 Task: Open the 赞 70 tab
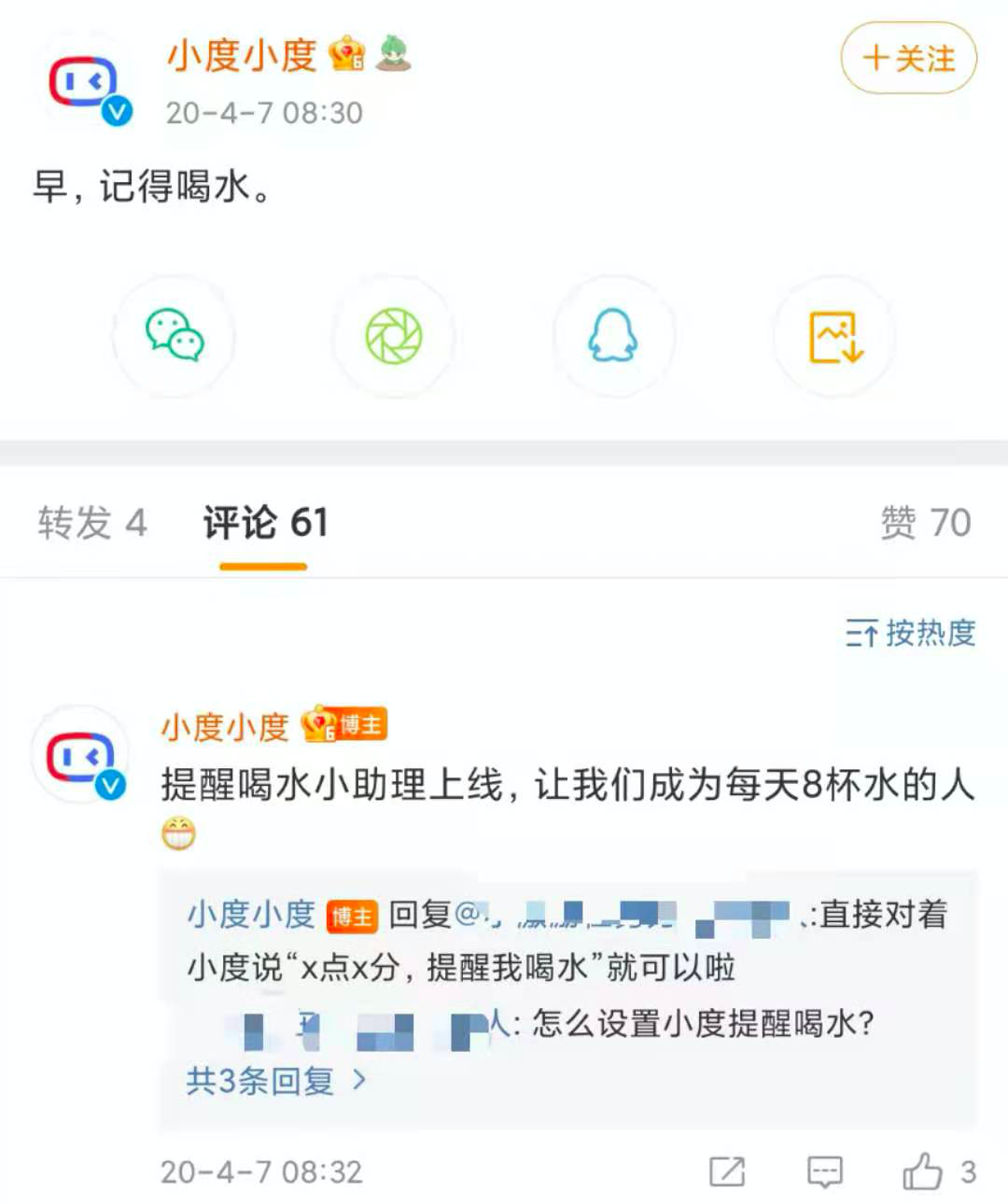coord(925,523)
